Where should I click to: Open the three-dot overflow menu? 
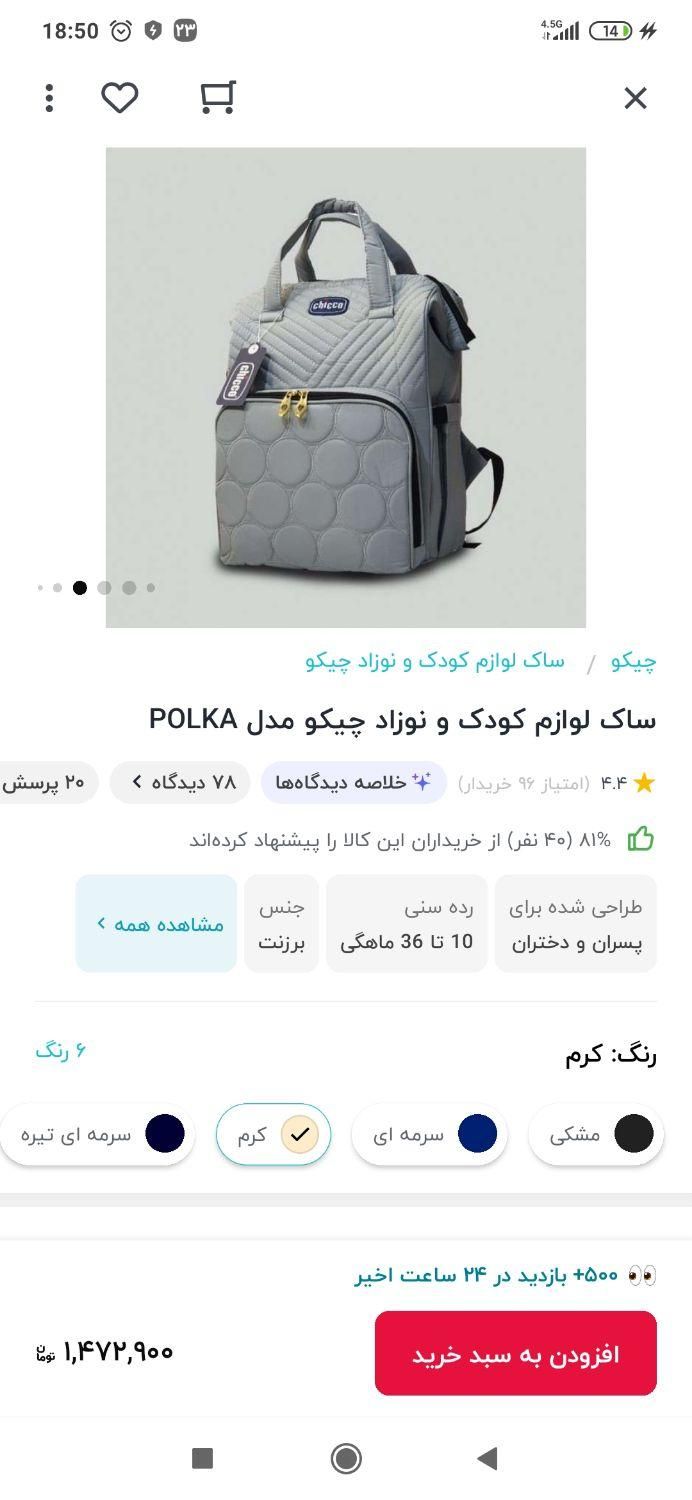coord(49,98)
